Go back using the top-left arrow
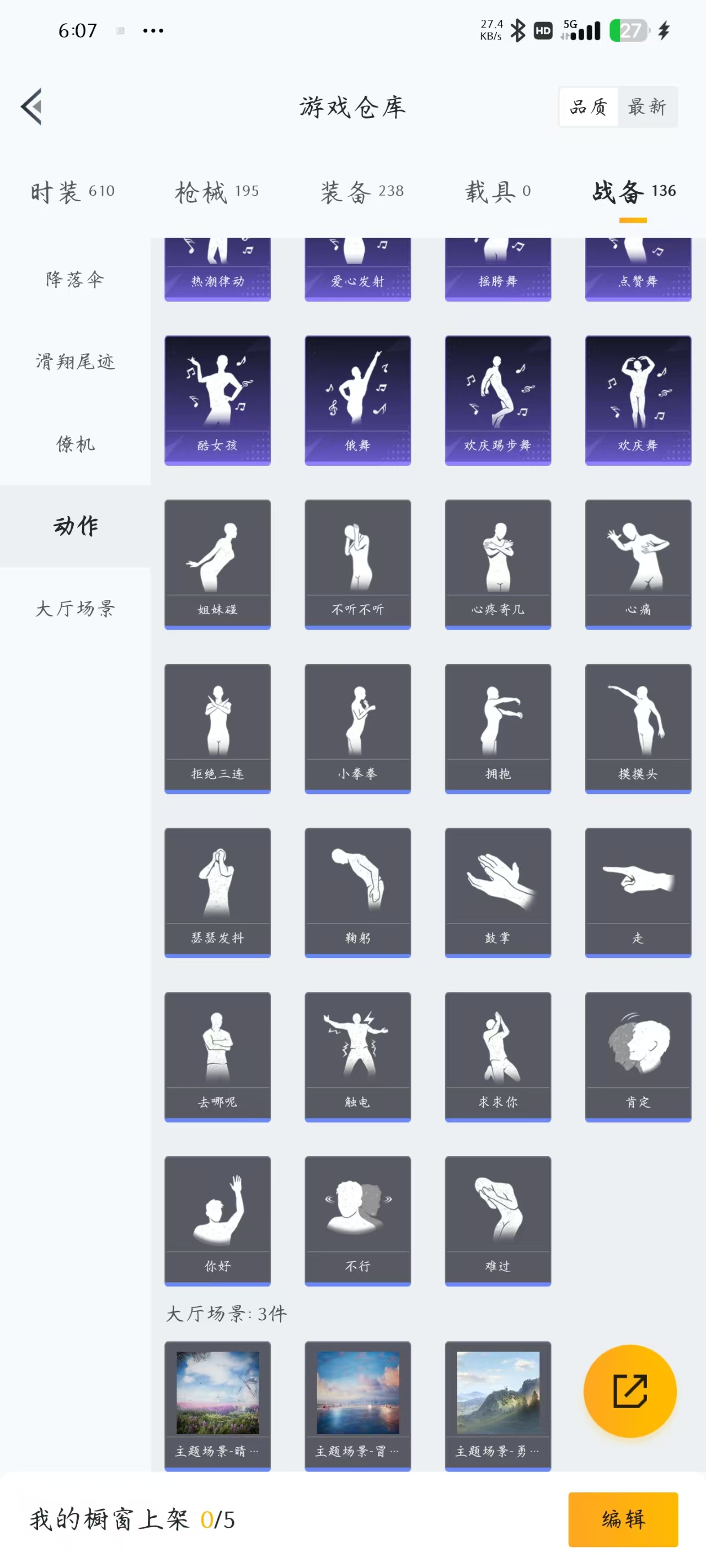Viewport: 706px width, 1568px height. pyautogui.click(x=31, y=106)
